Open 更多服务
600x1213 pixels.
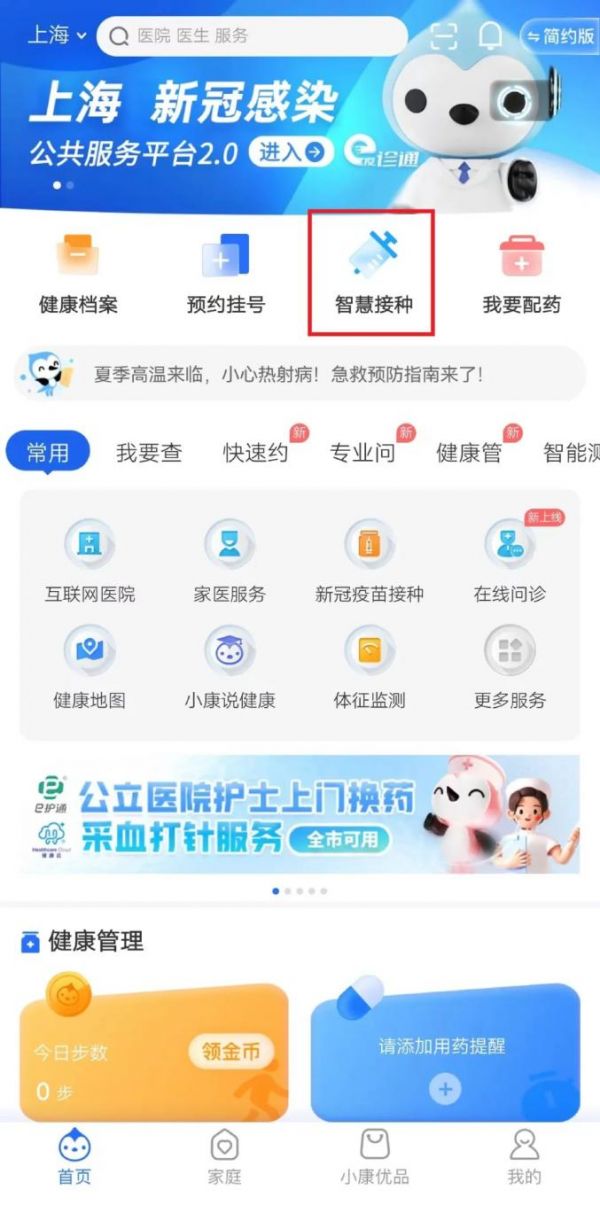click(510, 668)
